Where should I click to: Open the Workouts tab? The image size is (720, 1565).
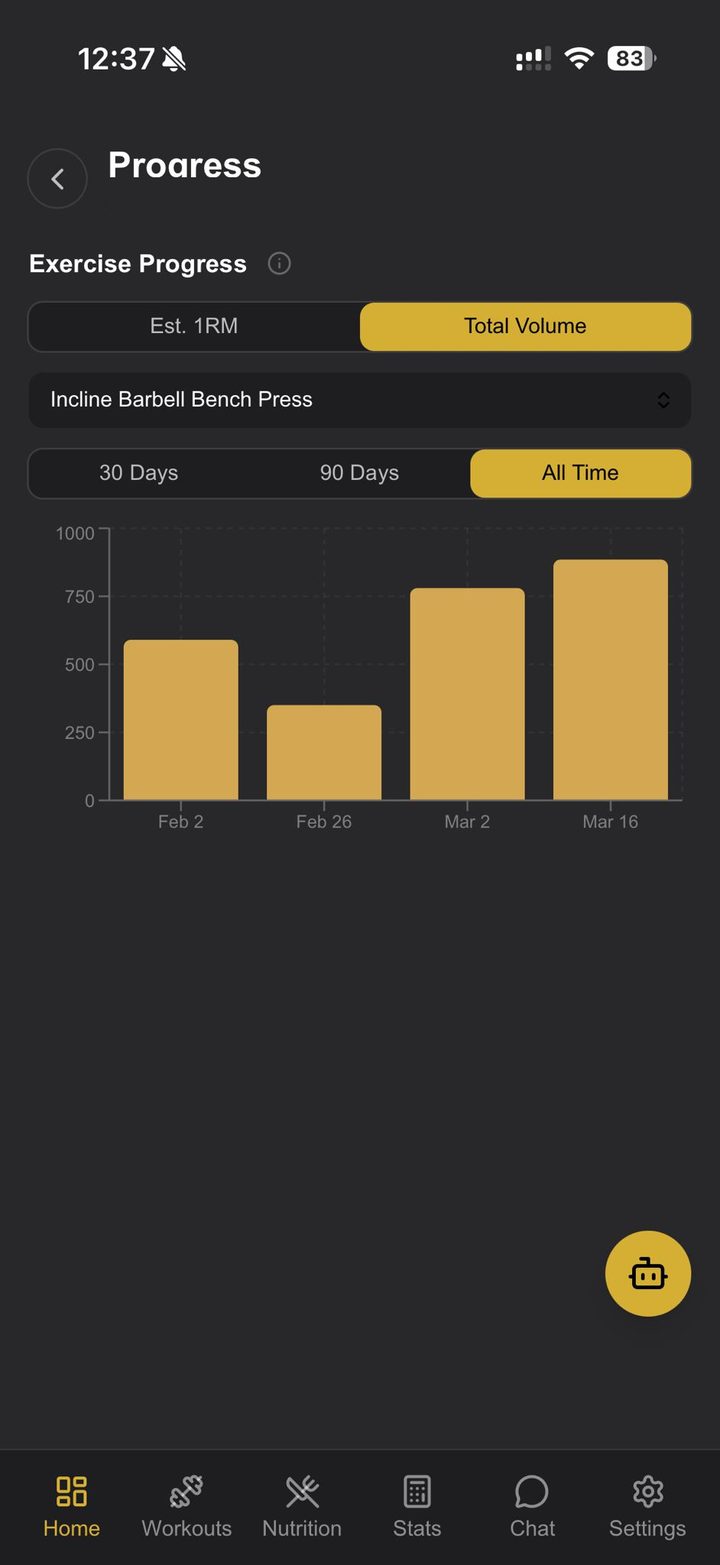click(x=187, y=1507)
